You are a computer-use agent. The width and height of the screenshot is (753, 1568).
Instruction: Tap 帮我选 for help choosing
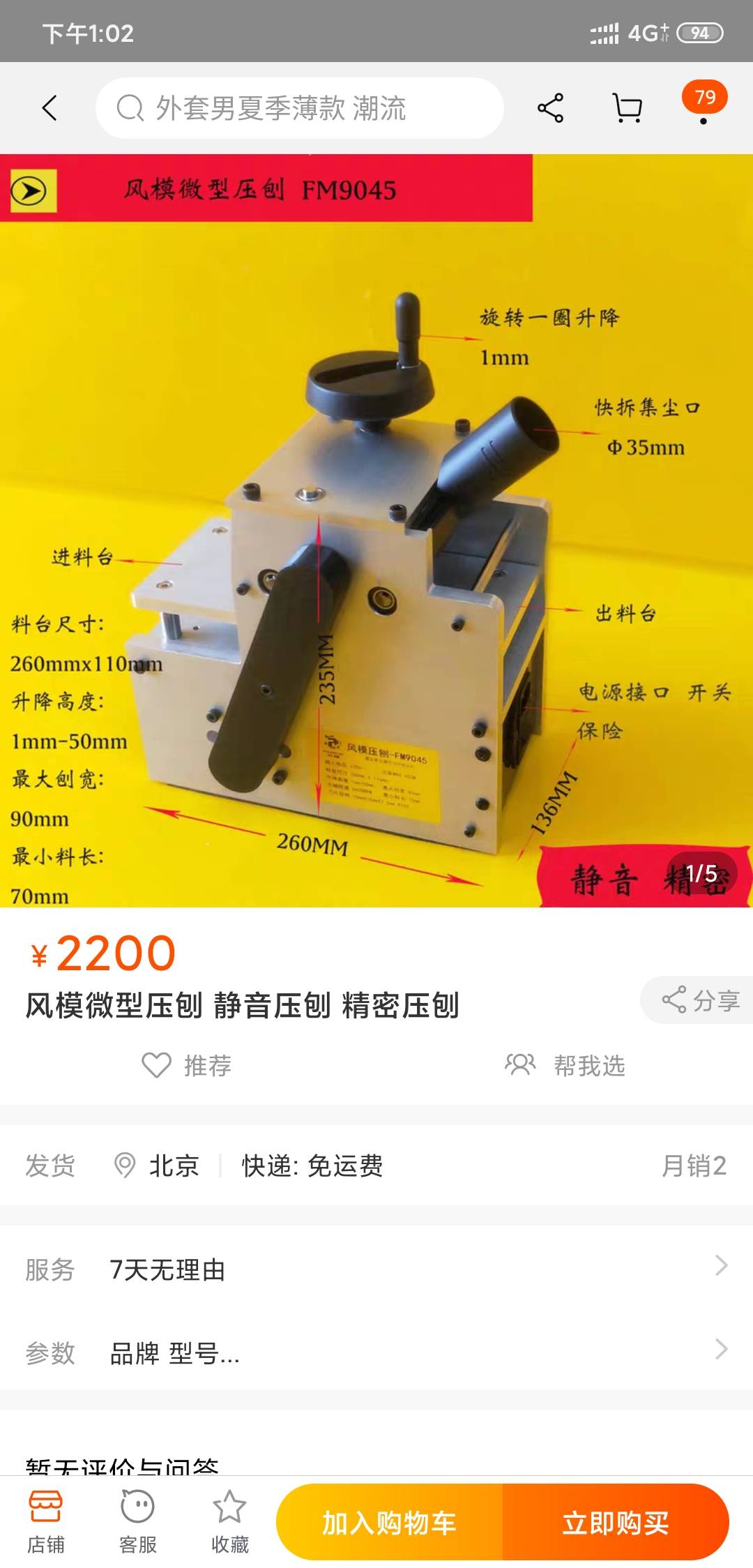coord(565,1065)
